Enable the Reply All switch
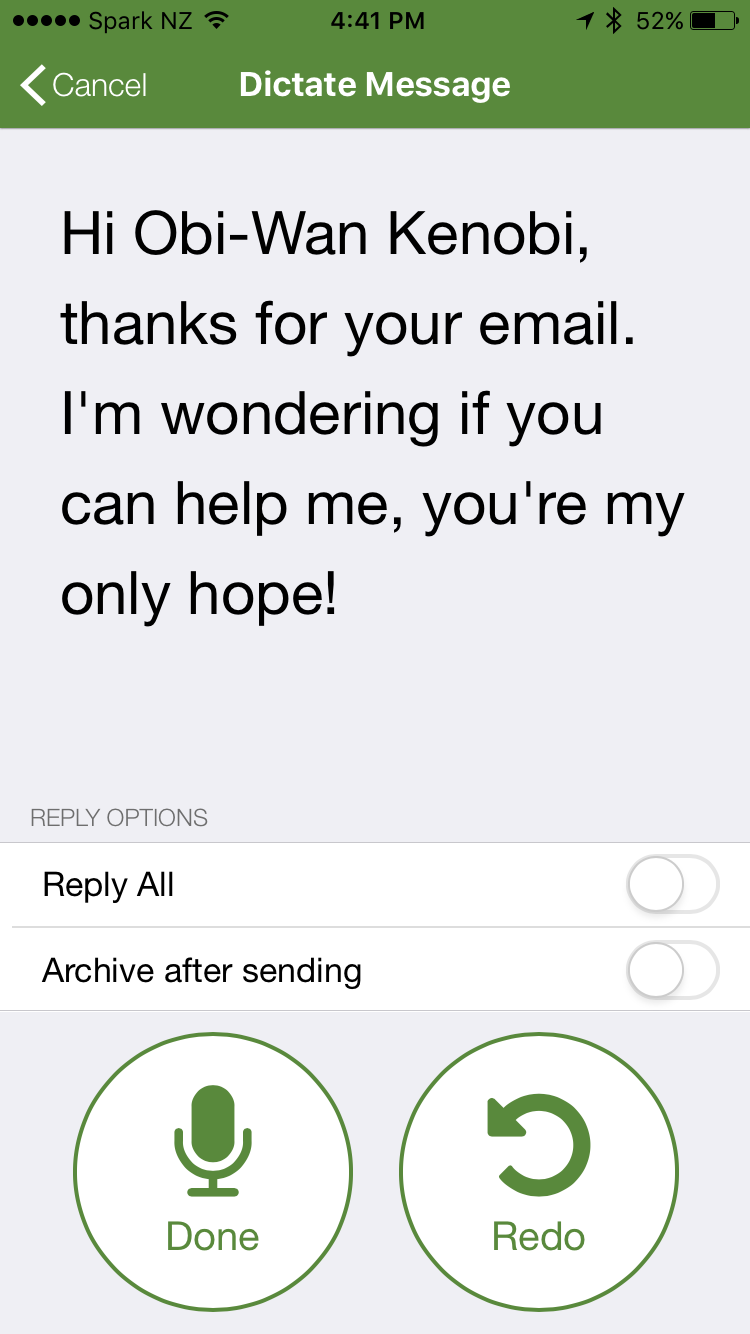 pos(672,885)
